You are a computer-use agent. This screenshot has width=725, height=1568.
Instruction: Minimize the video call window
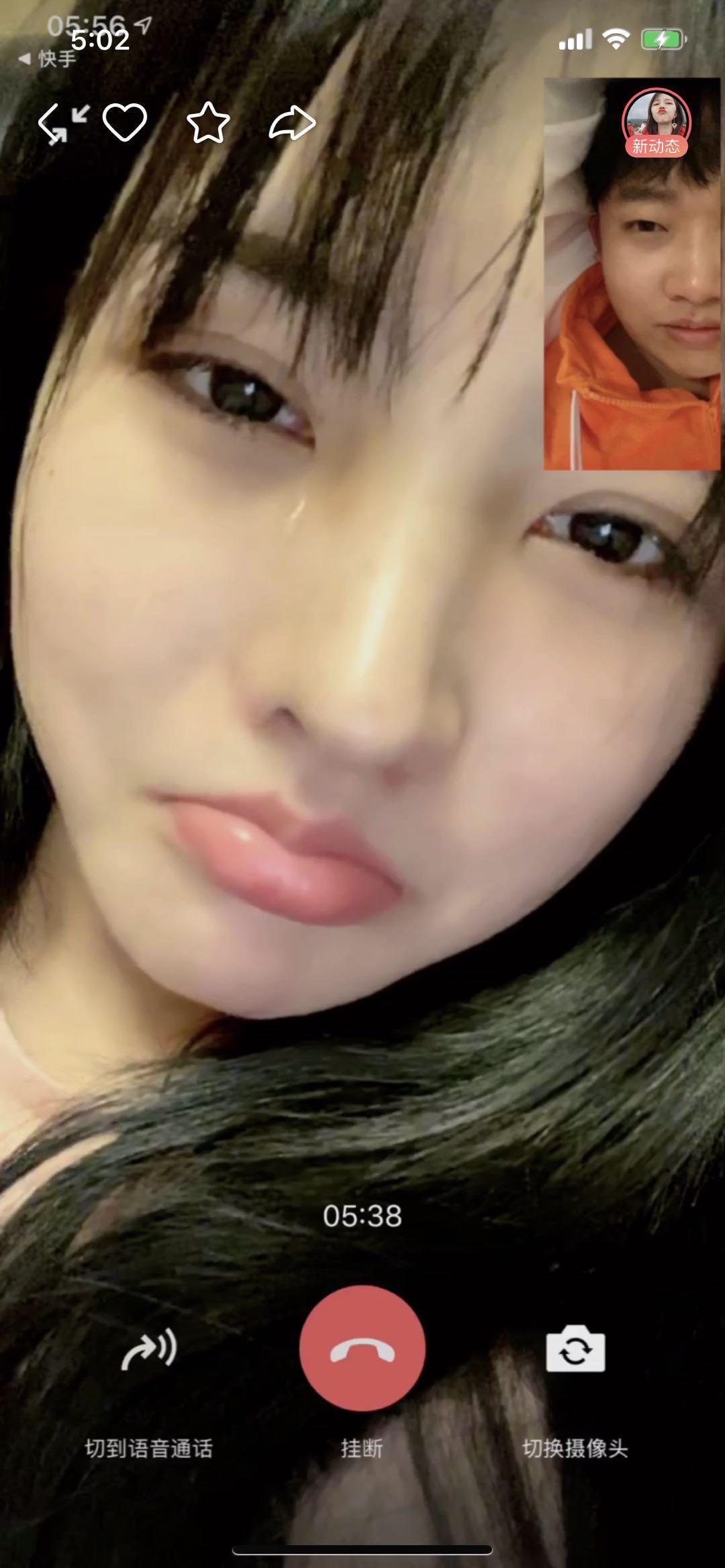pos(62,123)
